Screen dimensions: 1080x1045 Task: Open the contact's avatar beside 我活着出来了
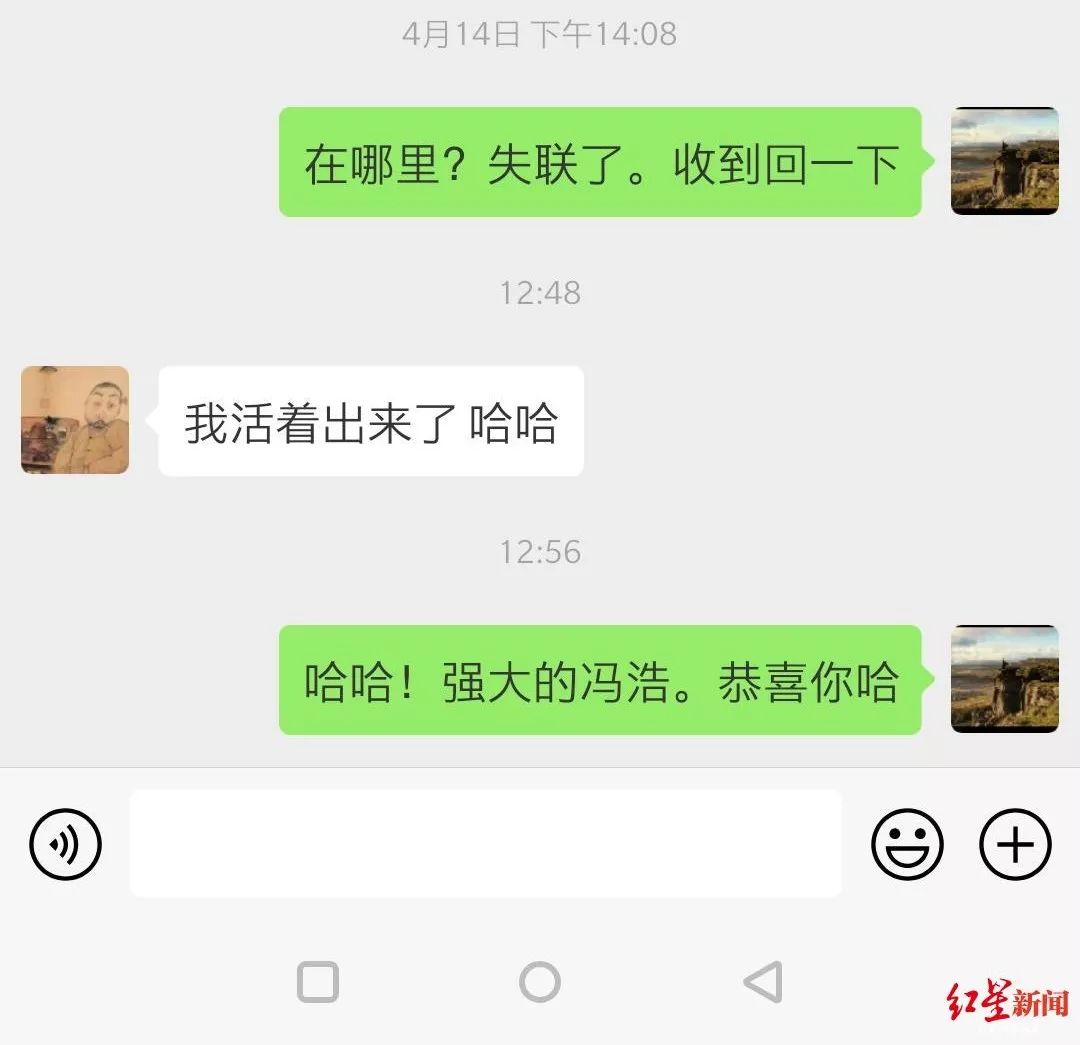(x=75, y=420)
